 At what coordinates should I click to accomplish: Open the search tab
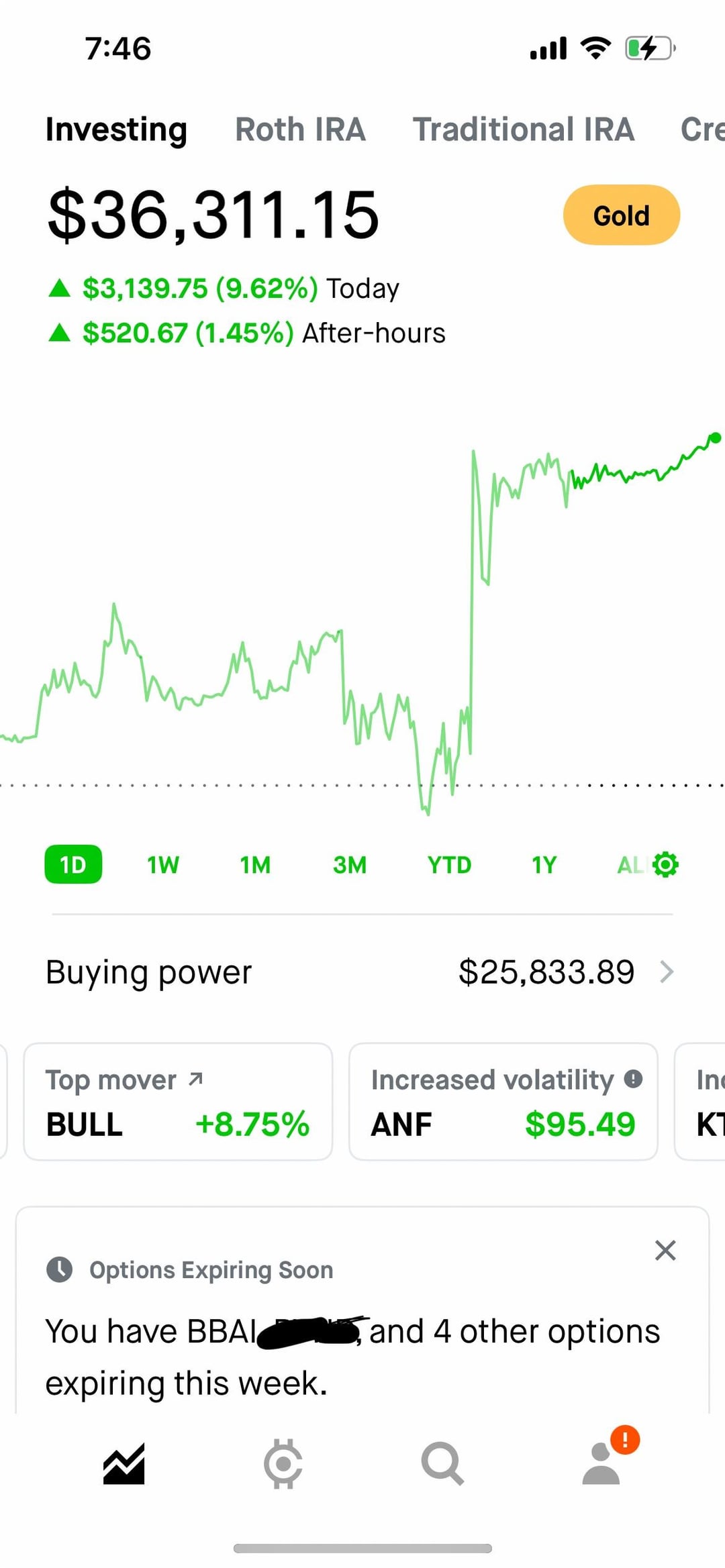coord(442,1463)
